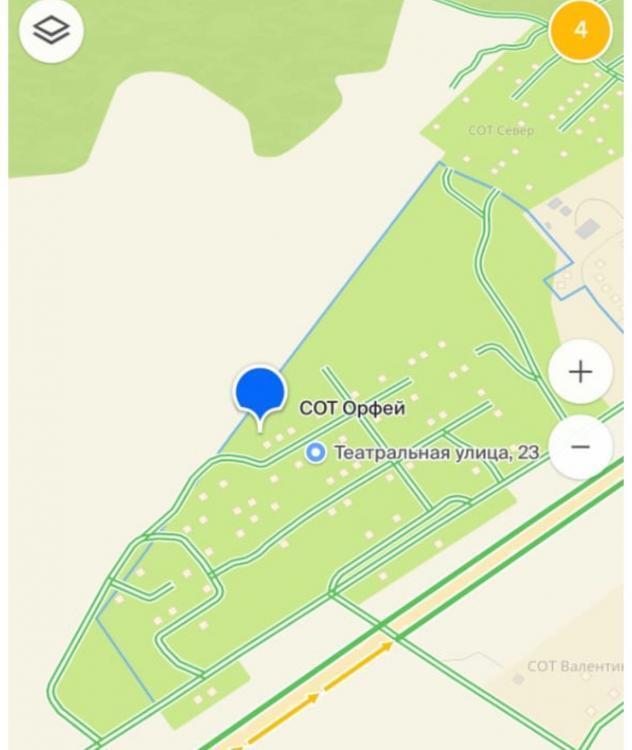Select the blue СОТ Орфей pin
The image size is (632, 750).
click(260, 393)
